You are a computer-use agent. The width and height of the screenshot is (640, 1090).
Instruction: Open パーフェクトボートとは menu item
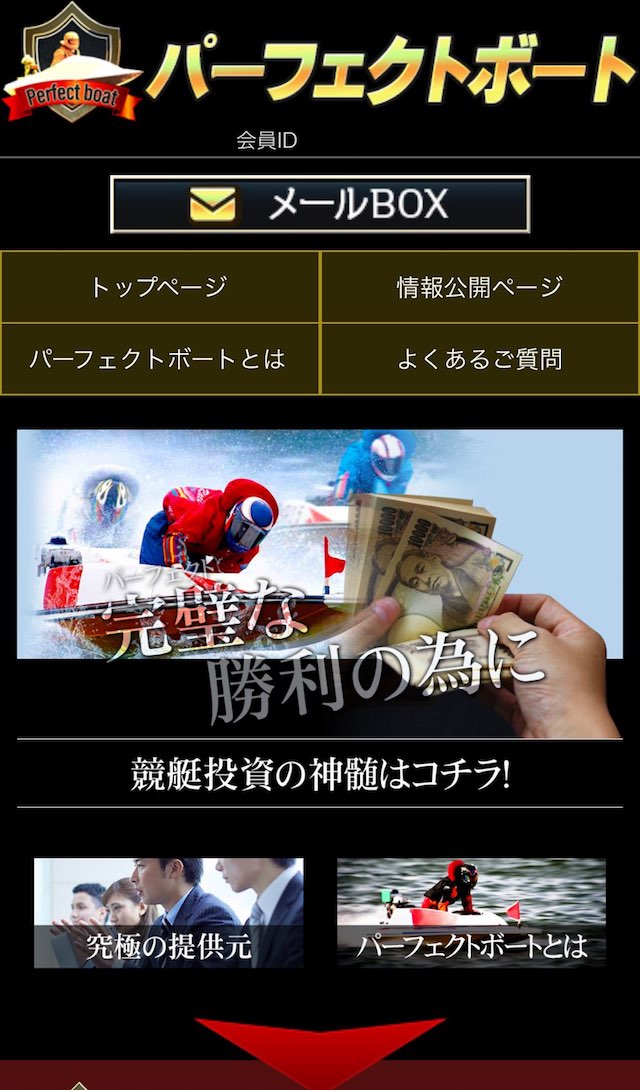160,359
